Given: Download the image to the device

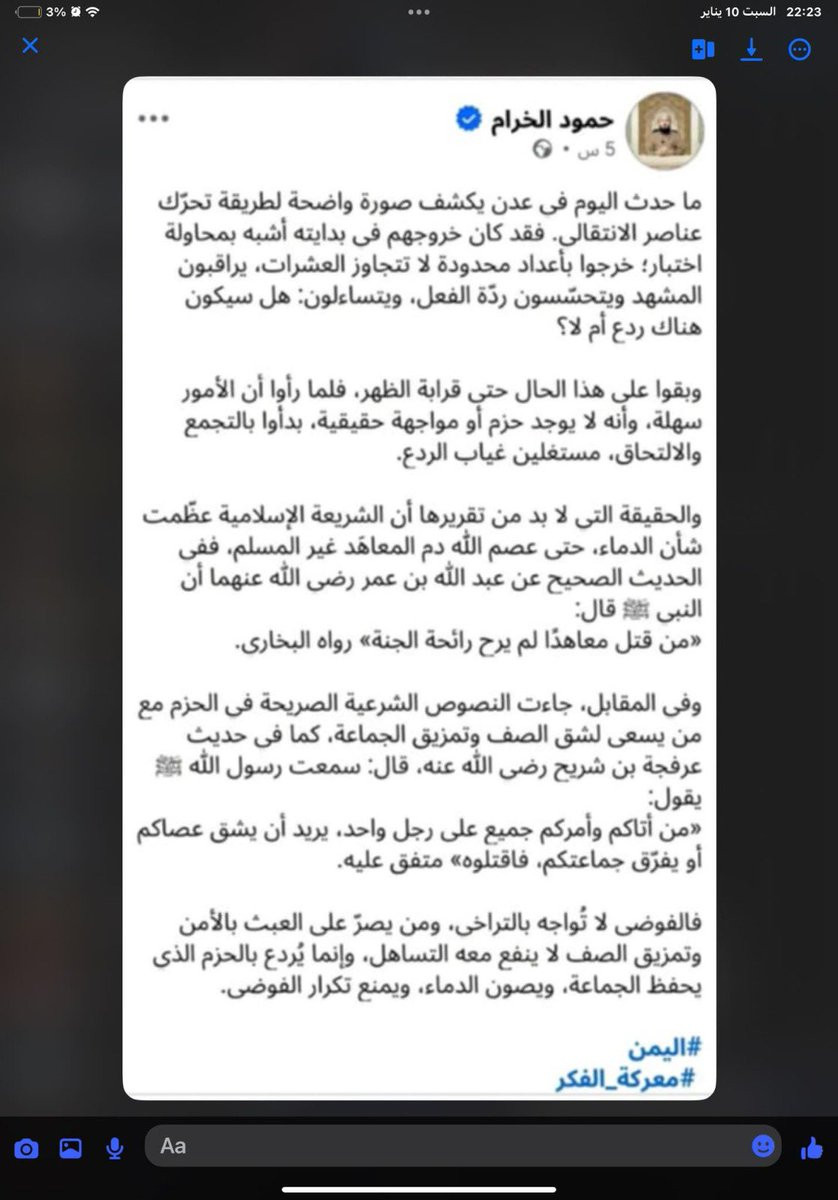Looking at the screenshot, I should click(x=751, y=49).
